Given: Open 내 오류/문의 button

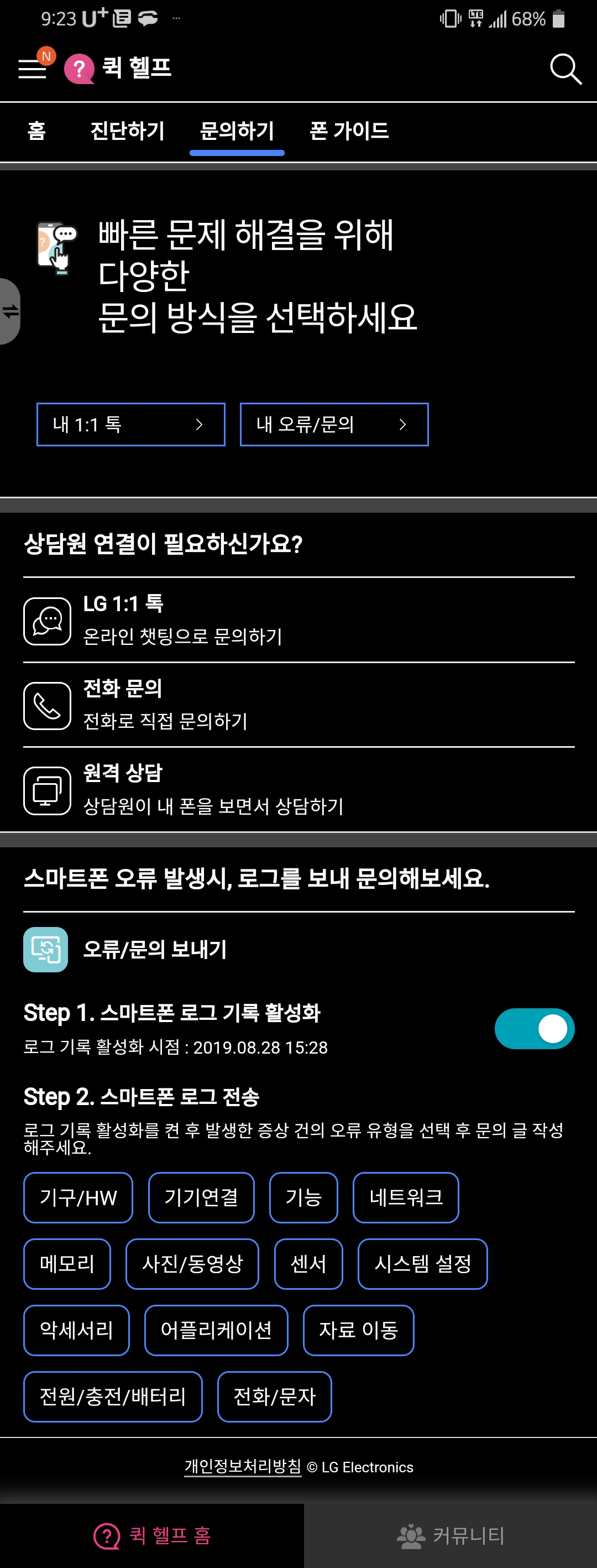Looking at the screenshot, I should pyautogui.click(x=334, y=424).
